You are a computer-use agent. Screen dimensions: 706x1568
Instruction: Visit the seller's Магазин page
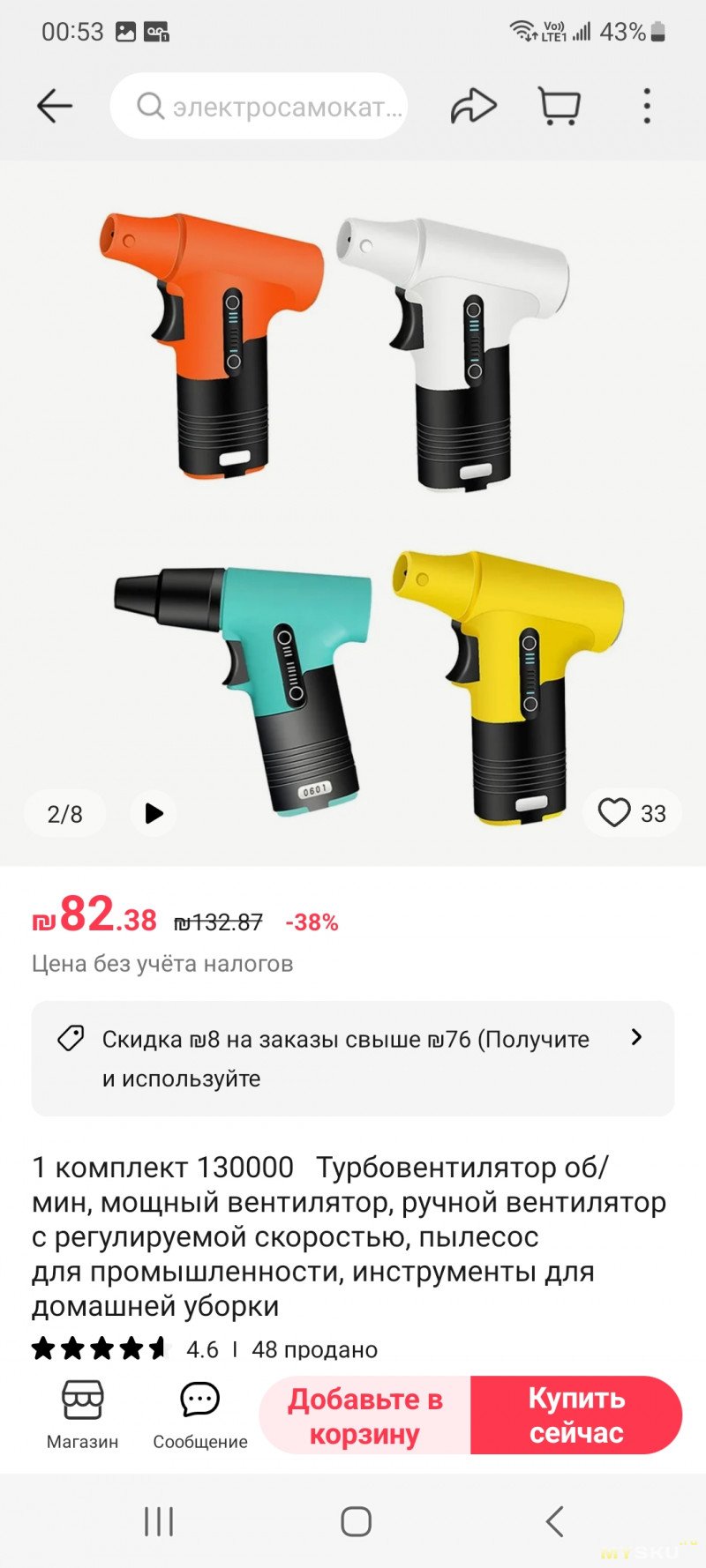[x=82, y=1415]
